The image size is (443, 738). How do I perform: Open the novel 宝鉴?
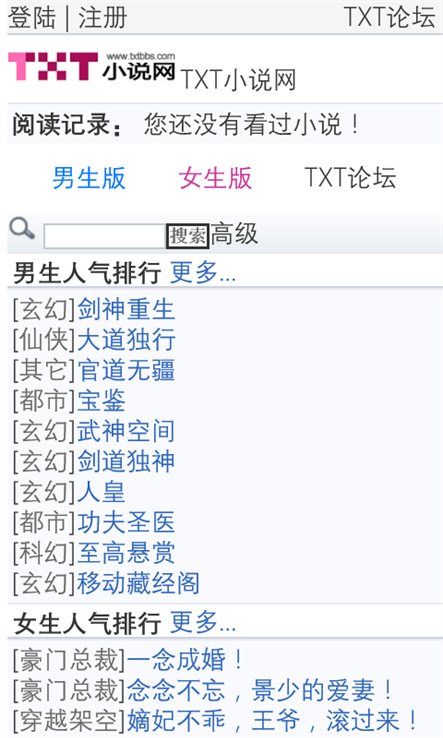click(x=102, y=401)
